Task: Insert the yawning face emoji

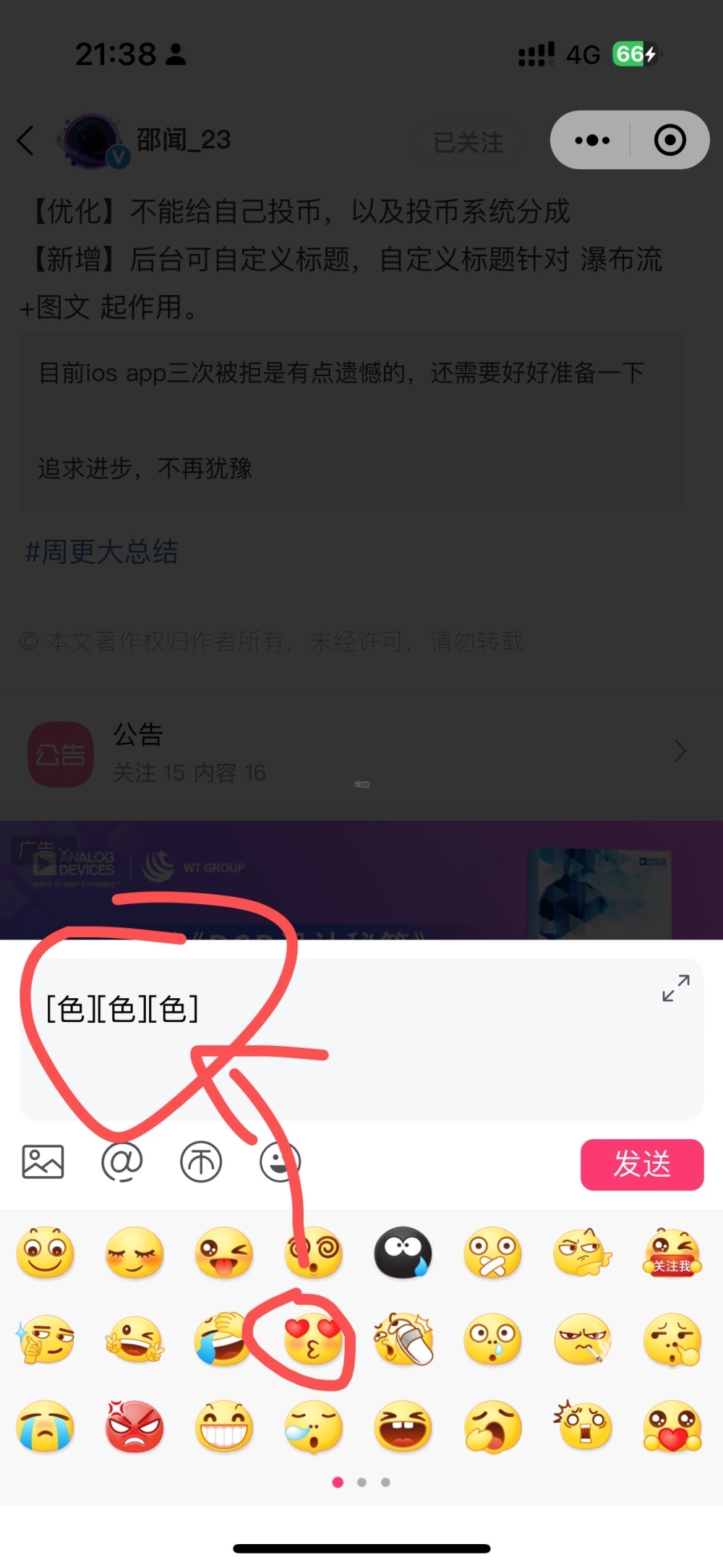Action: click(x=492, y=1427)
